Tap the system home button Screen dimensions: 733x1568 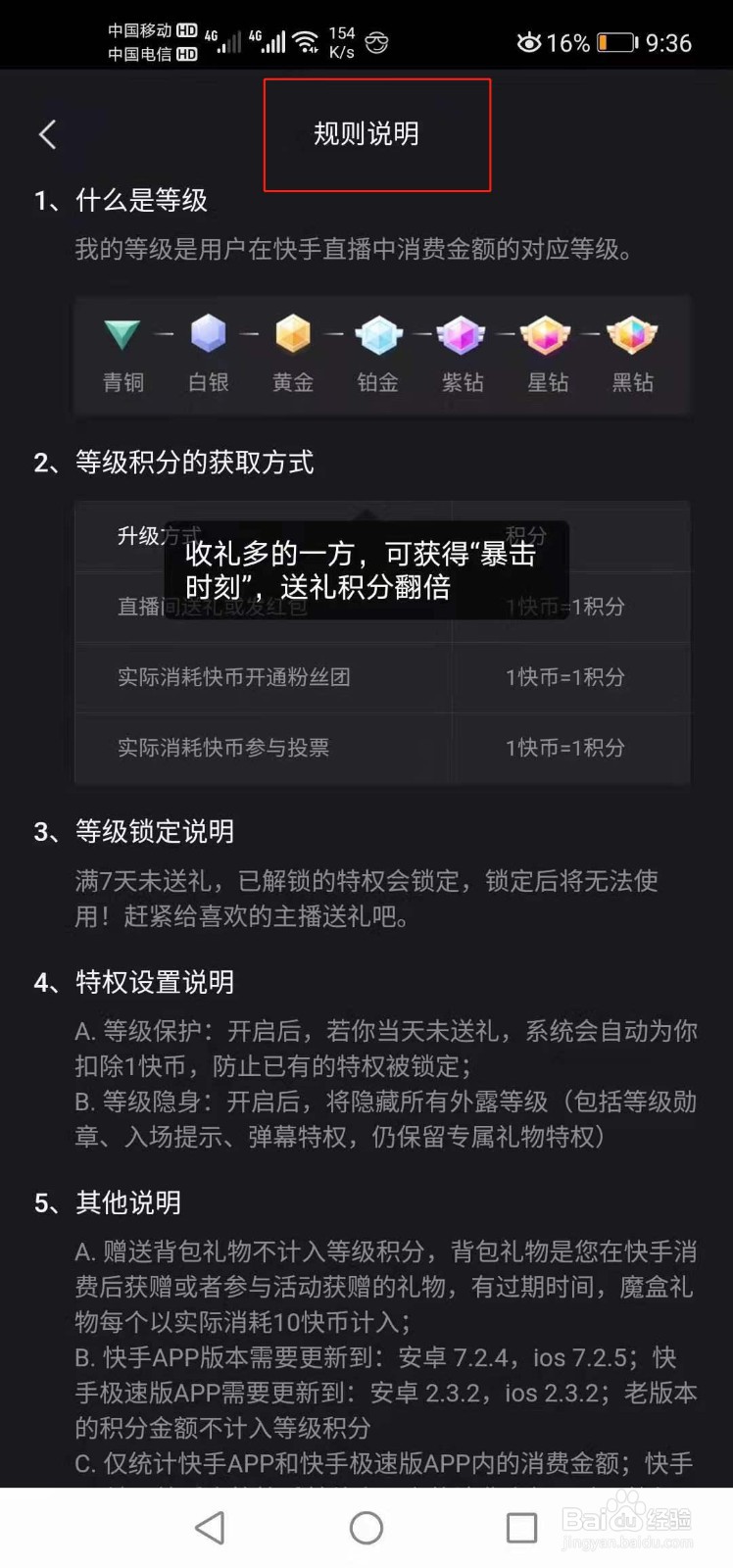click(366, 1527)
